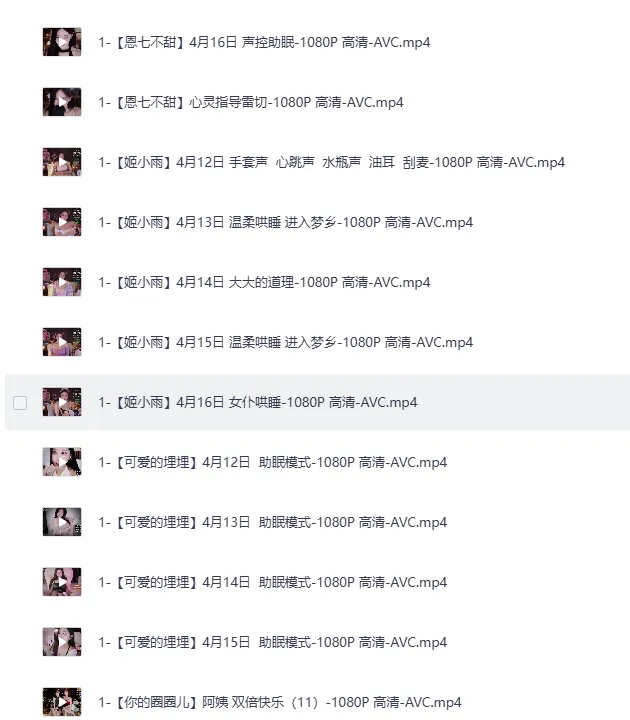Open 姬小雨 4月12日 手套声 心跳声 file
The image size is (630, 720).
(331, 162)
